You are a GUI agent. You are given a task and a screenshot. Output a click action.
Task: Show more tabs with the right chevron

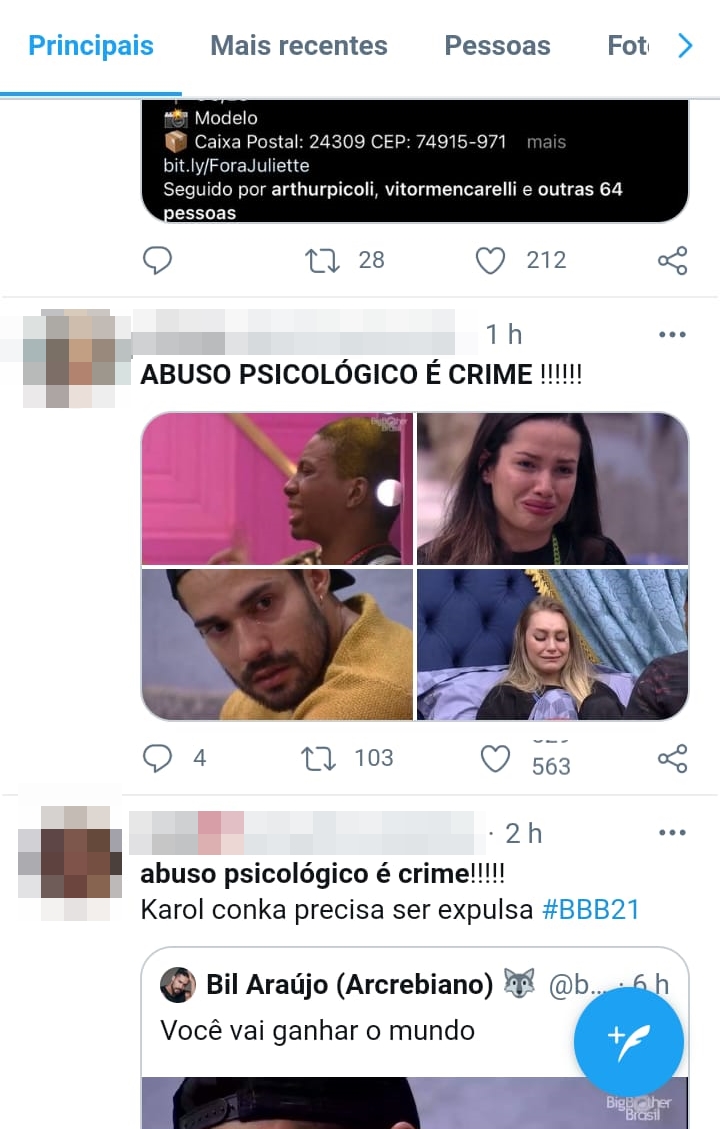pos(685,46)
